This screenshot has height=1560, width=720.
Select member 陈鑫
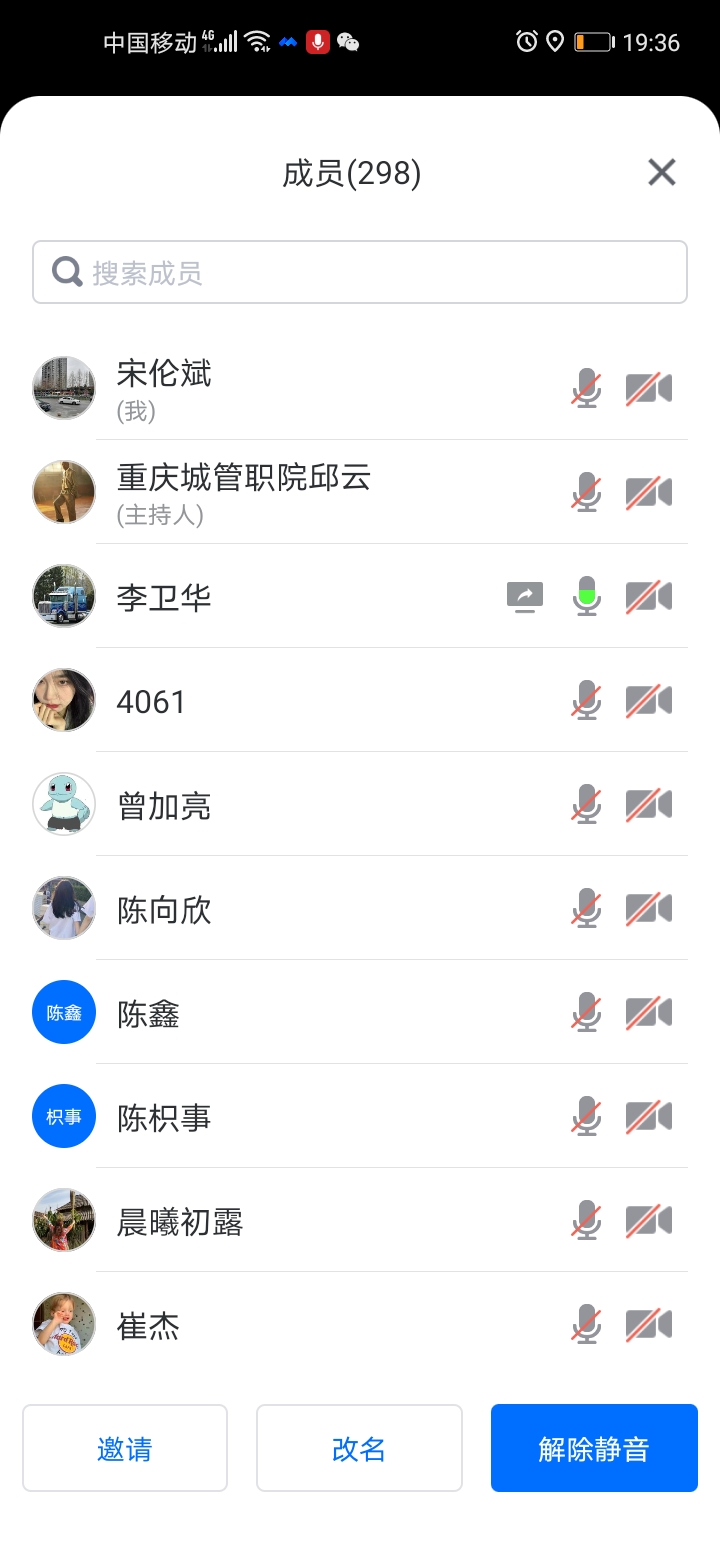[300, 1013]
